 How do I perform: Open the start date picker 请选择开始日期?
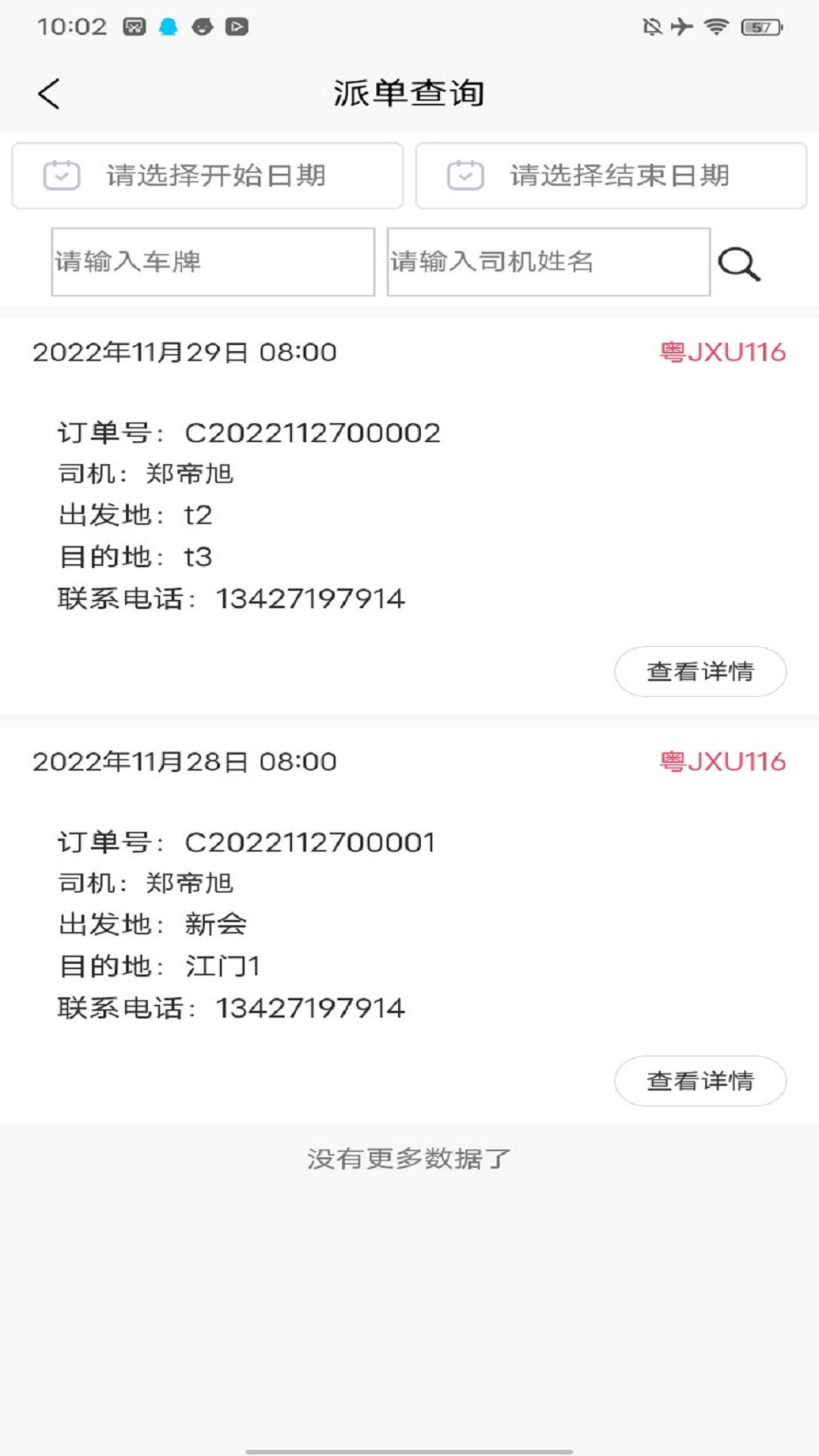point(207,176)
